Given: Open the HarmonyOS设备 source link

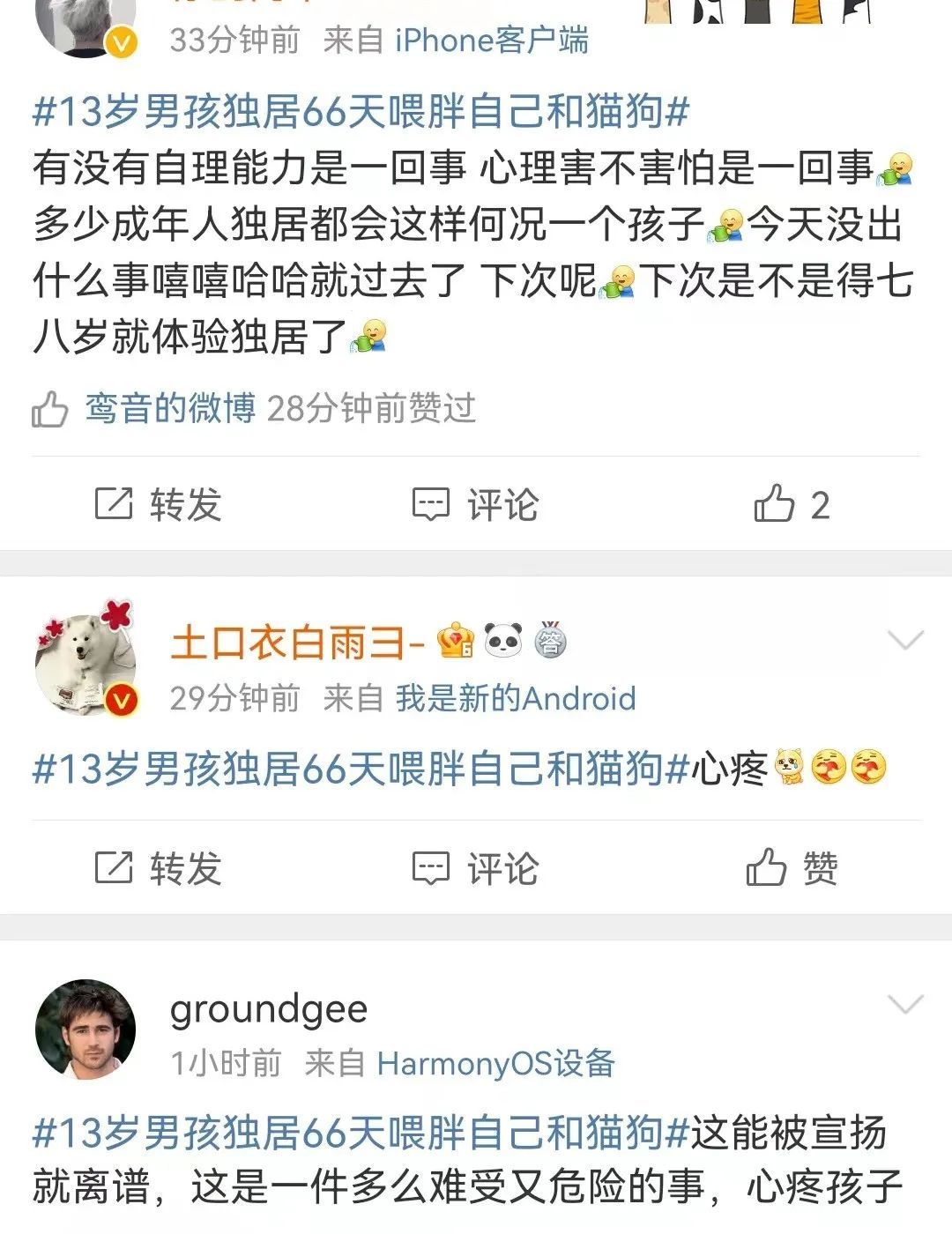Looking at the screenshot, I should pyautogui.click(x=495, y=1063).
